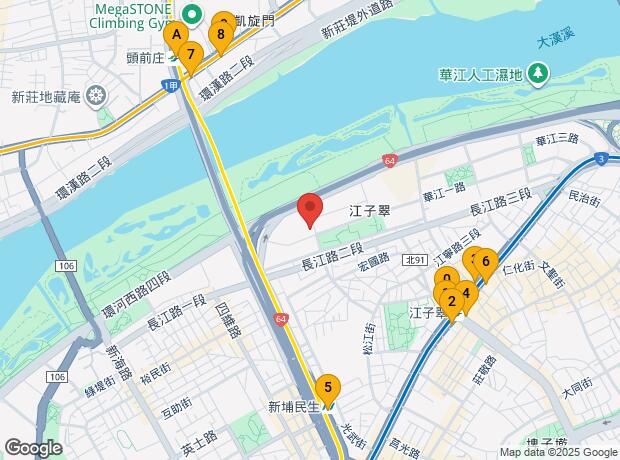This screenshot has width=620, height=460.
Task: Open the 華江人工濕地 park pin
Action: coord(539,74)
